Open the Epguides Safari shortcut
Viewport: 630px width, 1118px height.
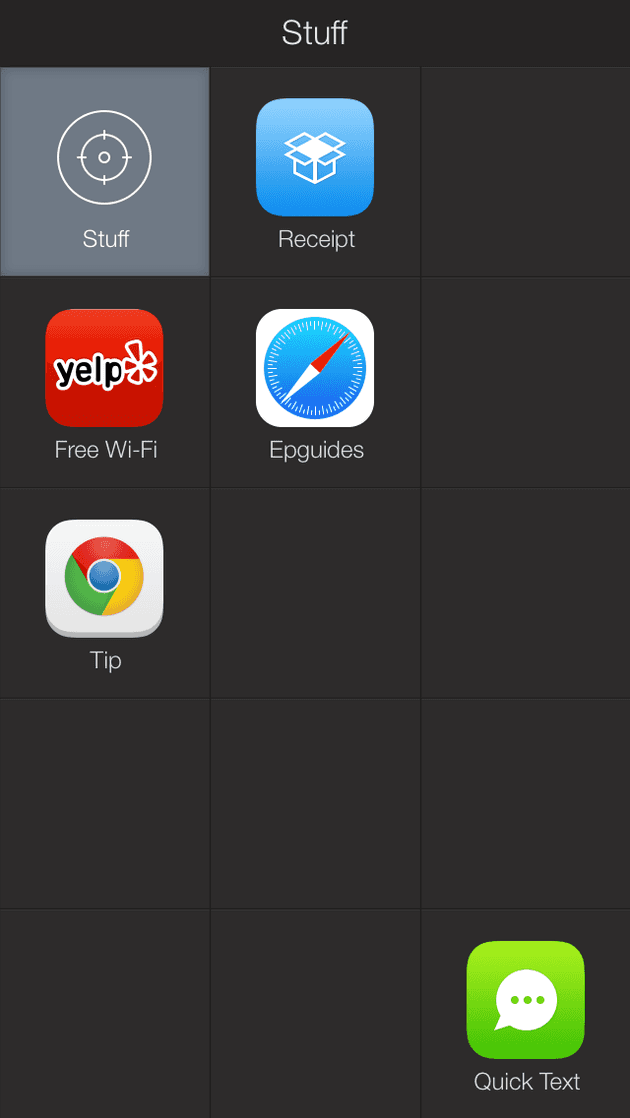pyautogui.click(x=315, y=383)
